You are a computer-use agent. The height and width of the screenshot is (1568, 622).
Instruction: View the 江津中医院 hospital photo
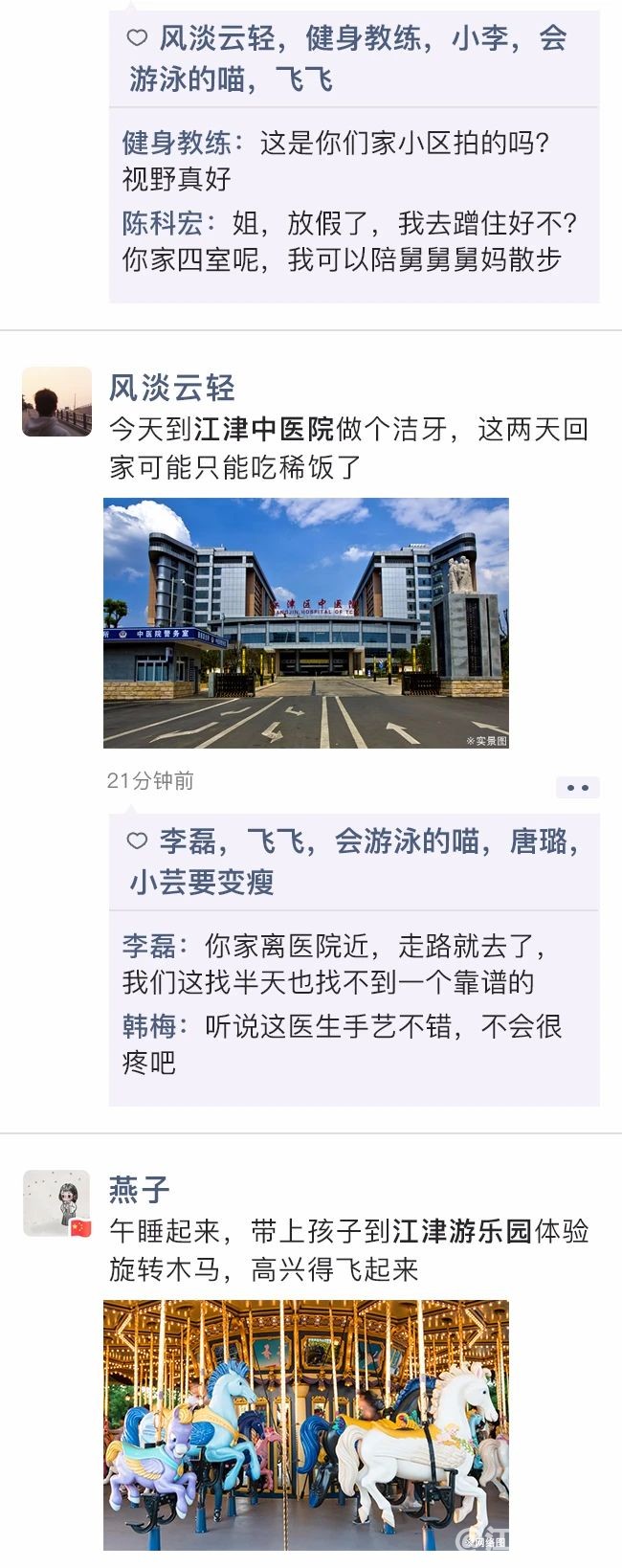[305, 622]
